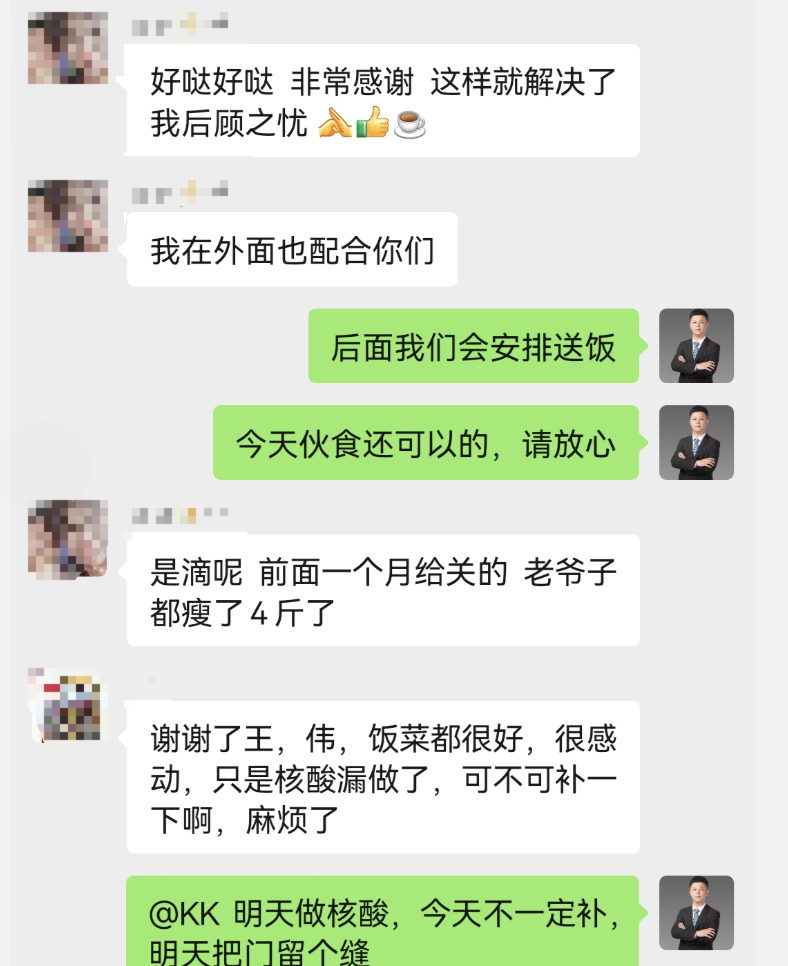Tap avatar beside 今天伙食还可以的 message
This screenshot has width=788, height=966.
696,442
